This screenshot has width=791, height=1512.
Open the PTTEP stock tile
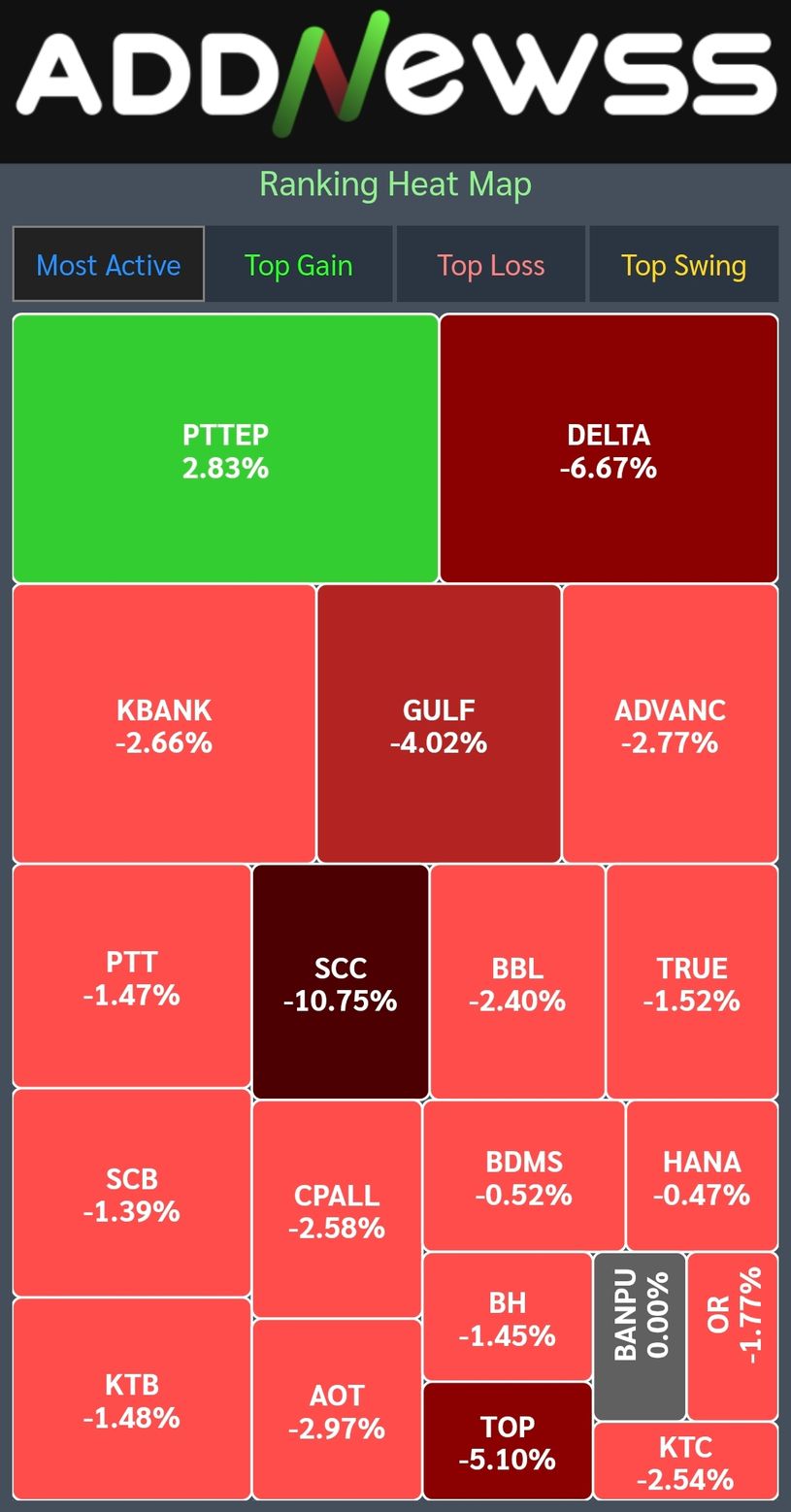pos(225,449)
